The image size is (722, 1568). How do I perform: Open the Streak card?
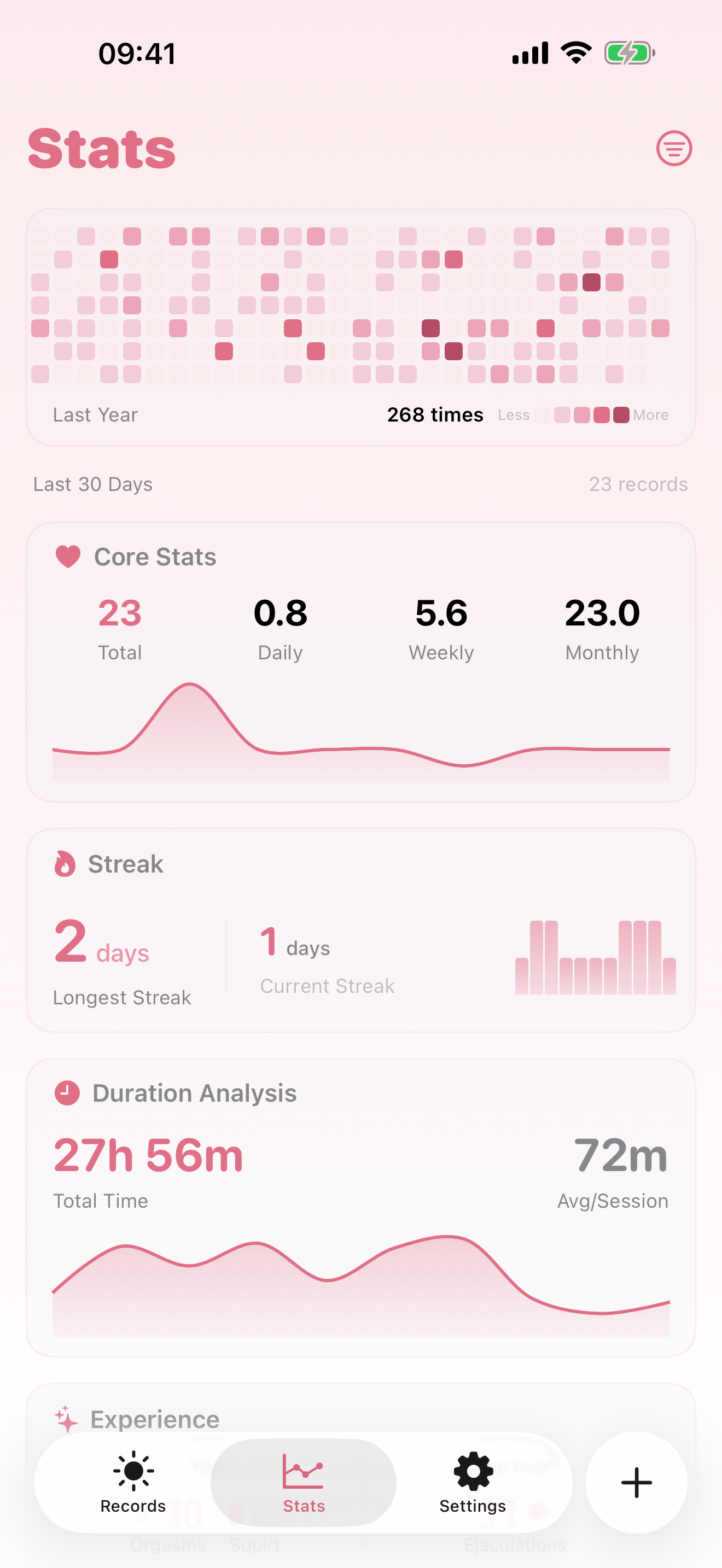click(360, 929)
